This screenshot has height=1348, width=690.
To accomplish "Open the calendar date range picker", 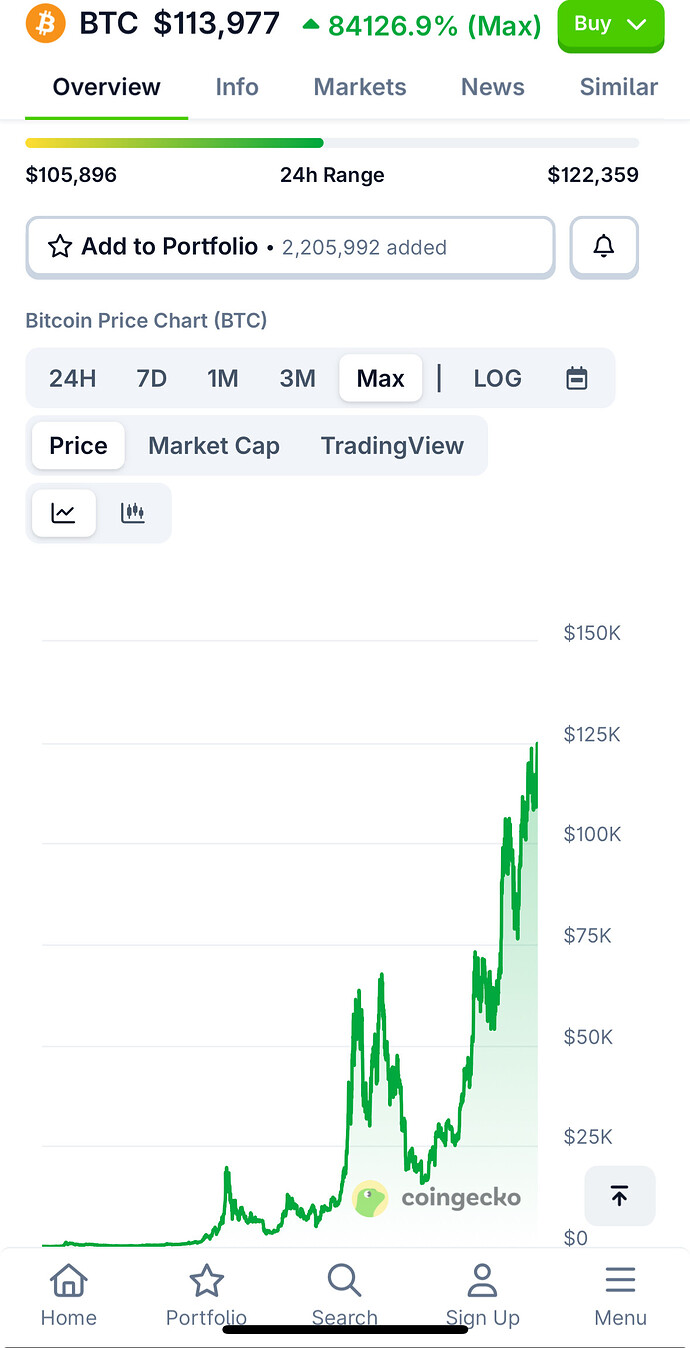I will pos(577,378).
